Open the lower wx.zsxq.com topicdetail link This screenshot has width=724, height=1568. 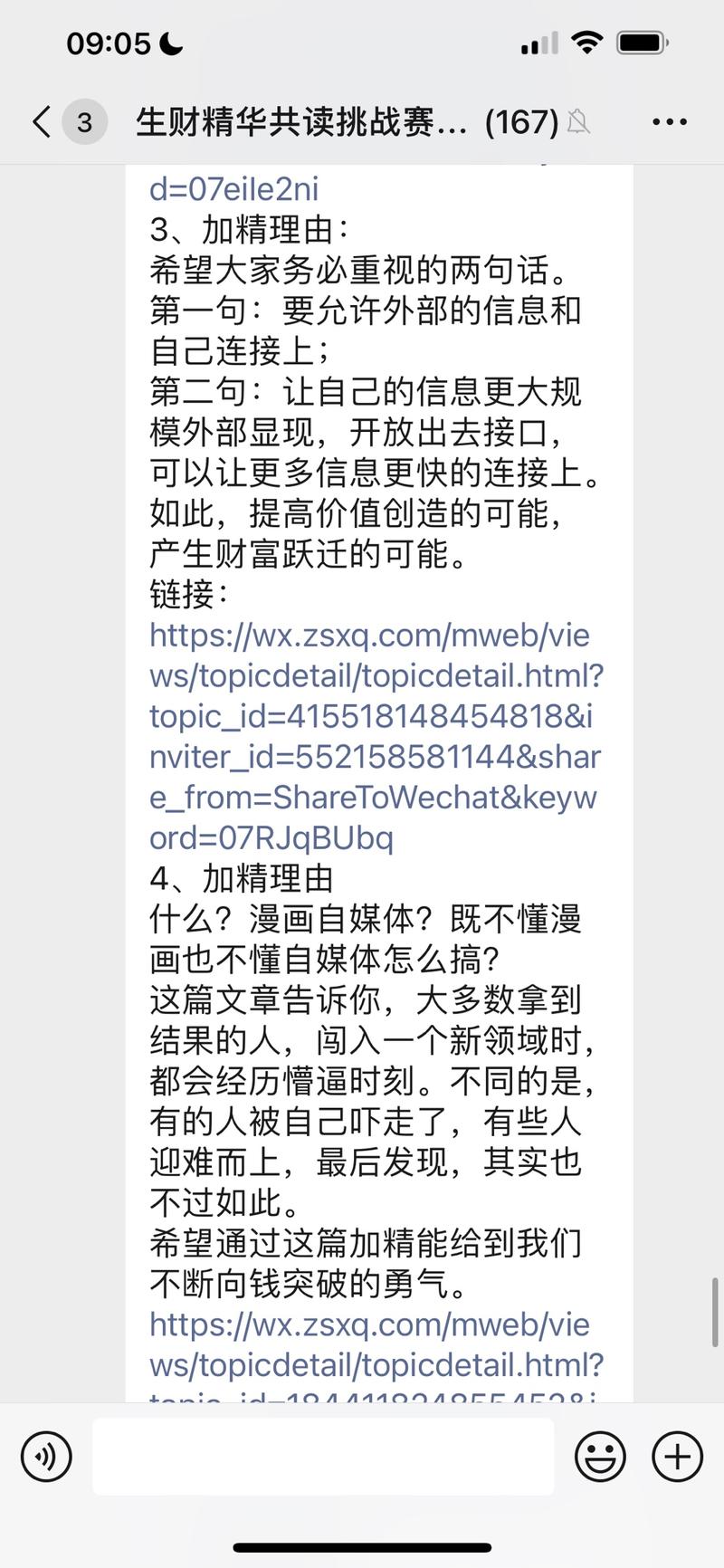tap(371, 1344)
